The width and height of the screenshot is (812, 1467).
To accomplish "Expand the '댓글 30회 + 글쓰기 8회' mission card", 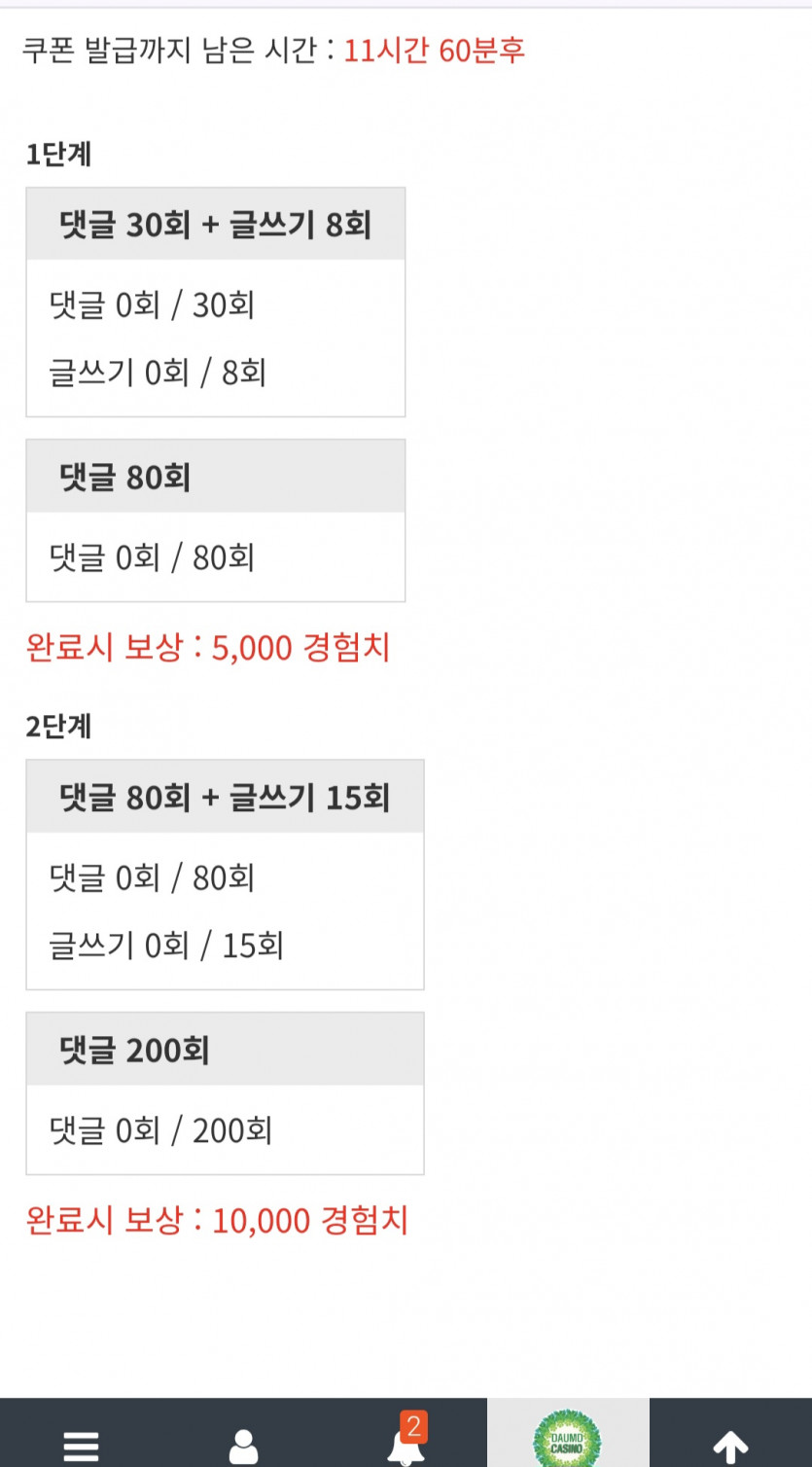I will tap(216, 223).
